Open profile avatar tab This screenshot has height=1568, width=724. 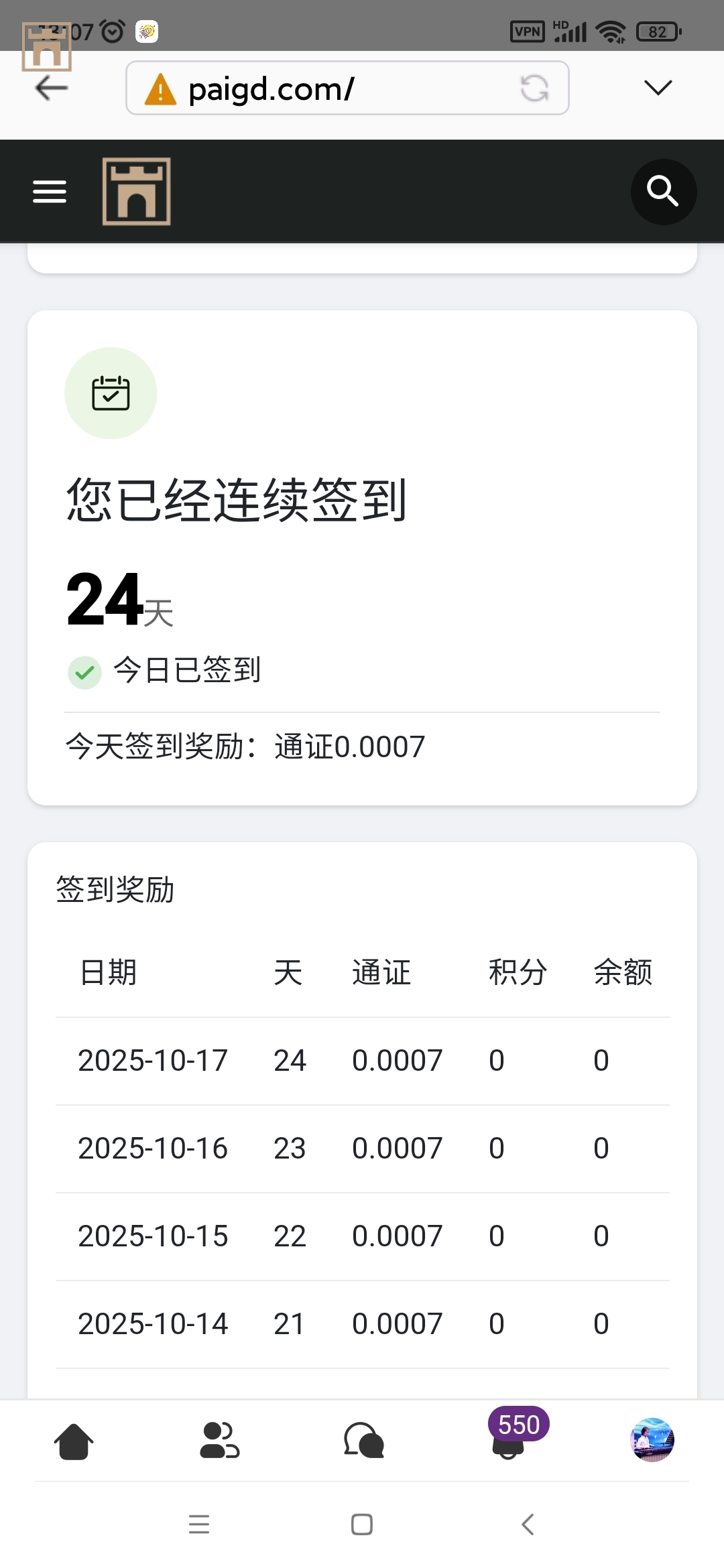pyautogui.click(x=652, y=1439)
